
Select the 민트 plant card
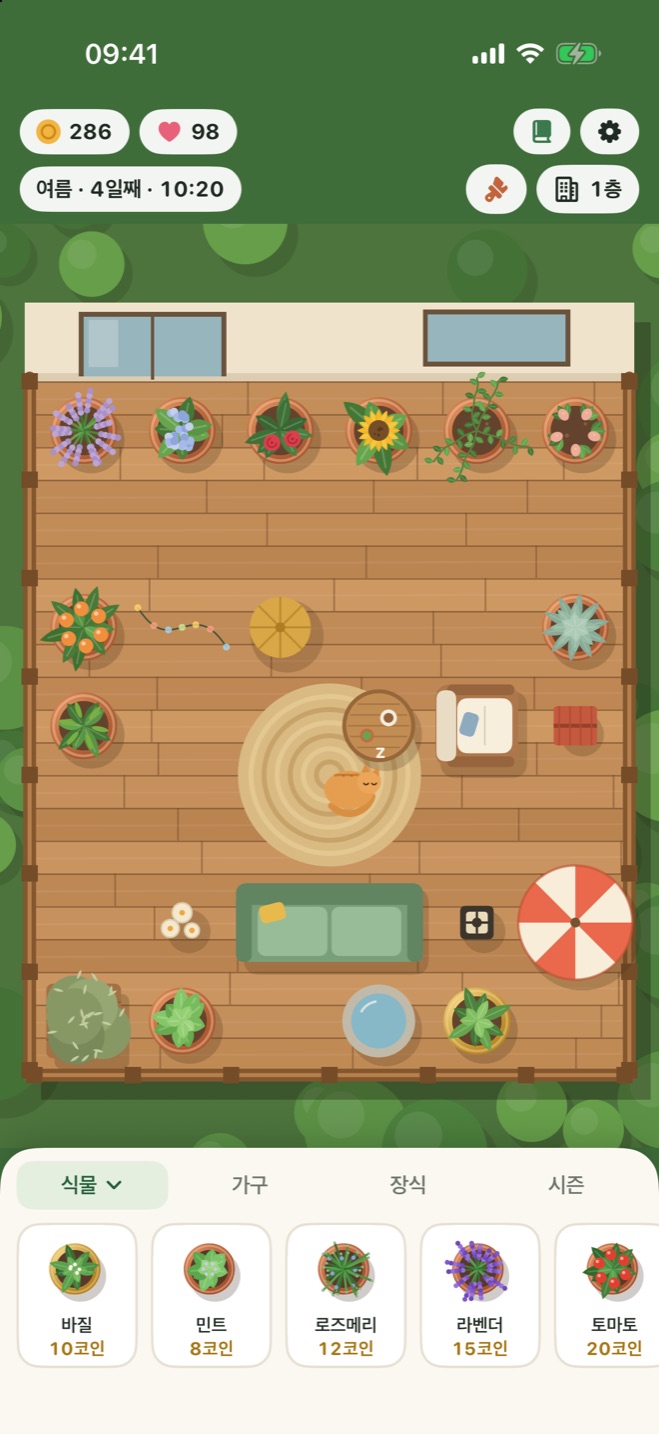click(x=211, y=1295)
